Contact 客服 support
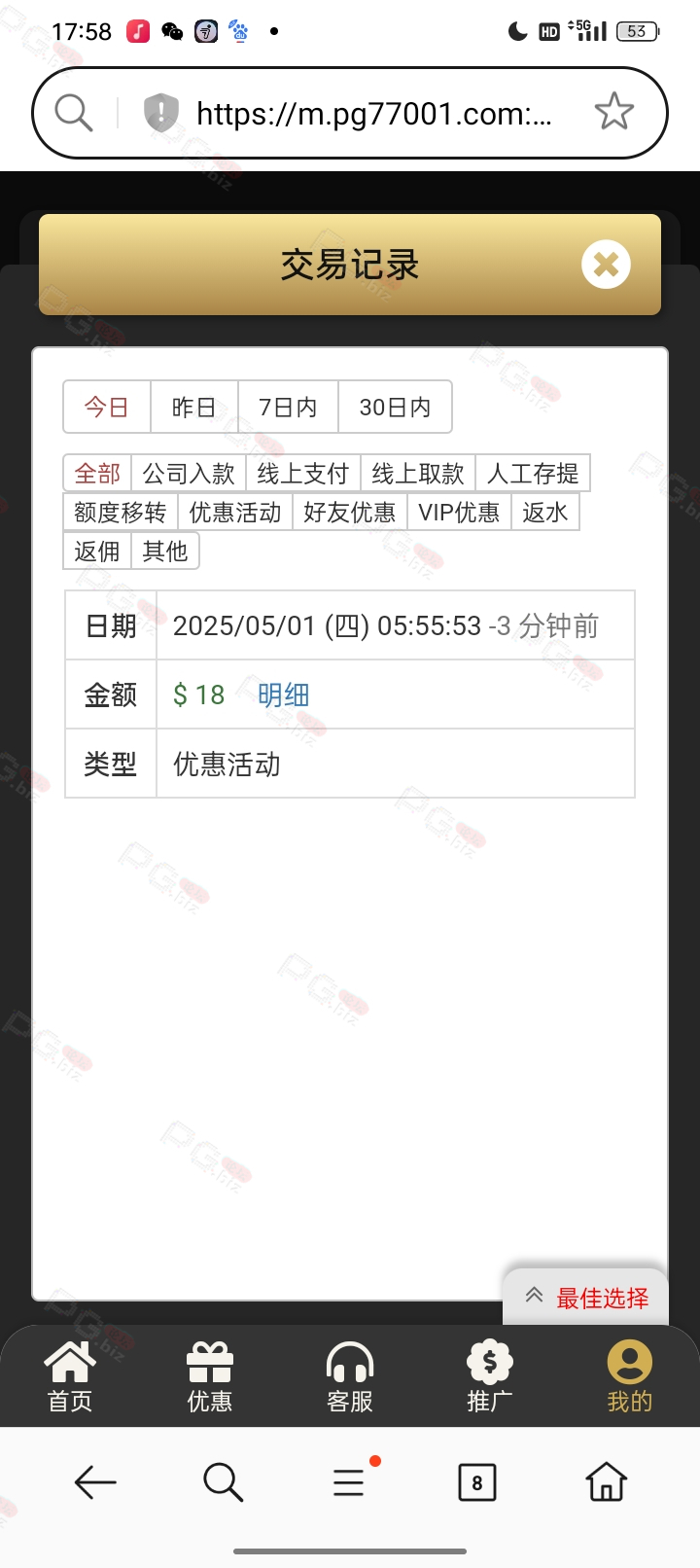Viewport: 700px width, 1568px height. [x=350, y=1376]
